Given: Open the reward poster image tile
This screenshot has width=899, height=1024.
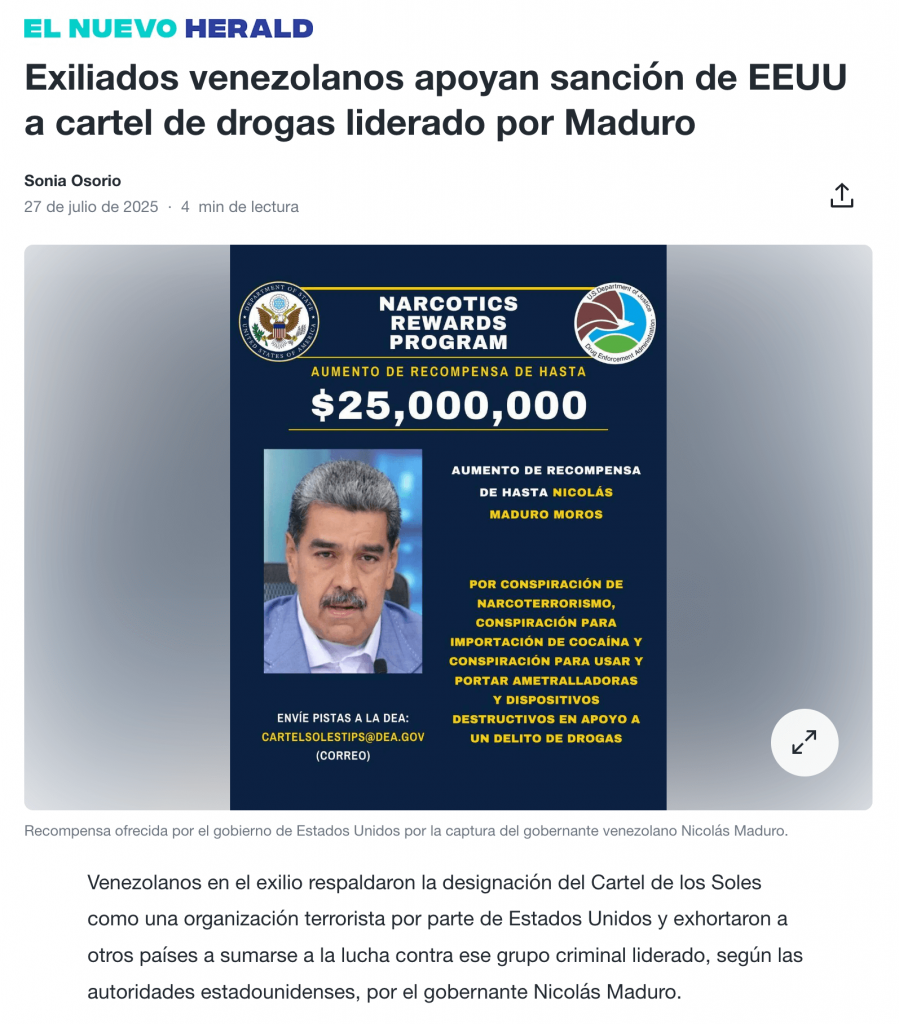Looking at the screenshot, I should pos(448,527).
